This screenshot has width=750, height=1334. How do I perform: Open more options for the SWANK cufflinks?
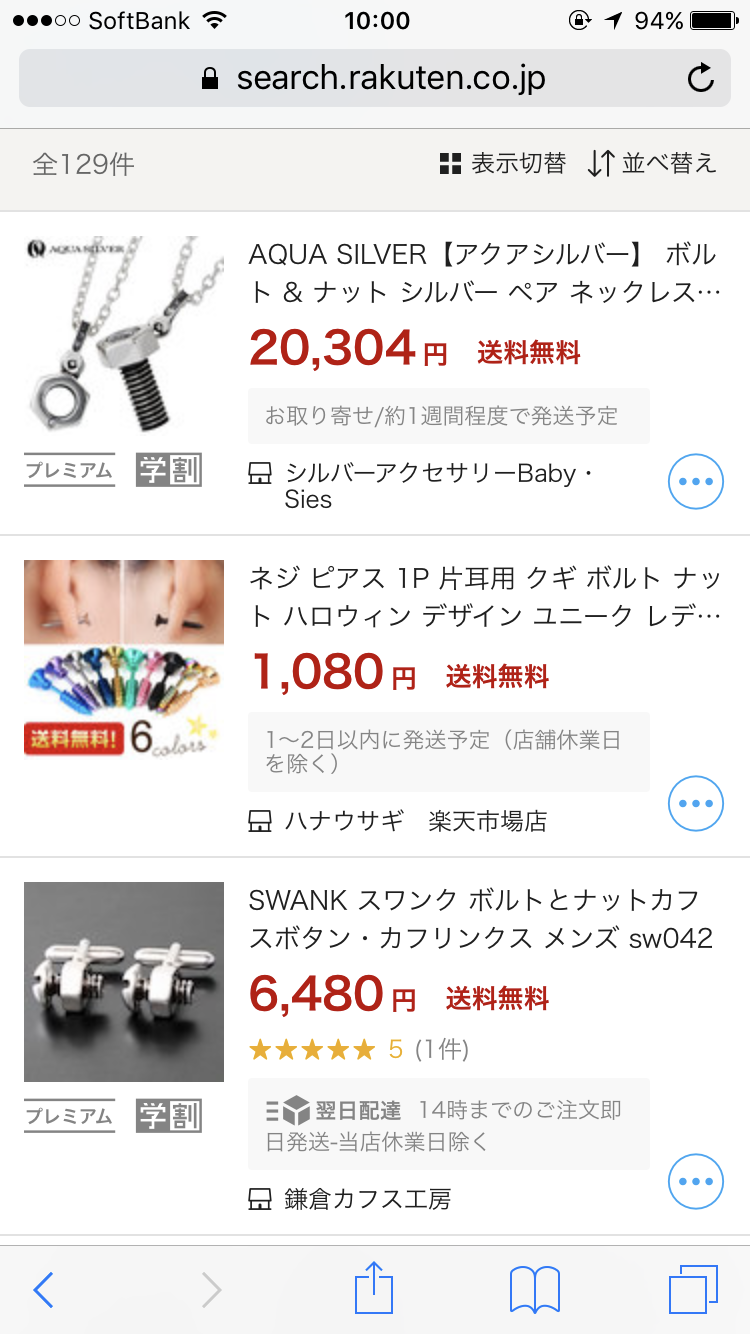click(x=695, y=1181)
